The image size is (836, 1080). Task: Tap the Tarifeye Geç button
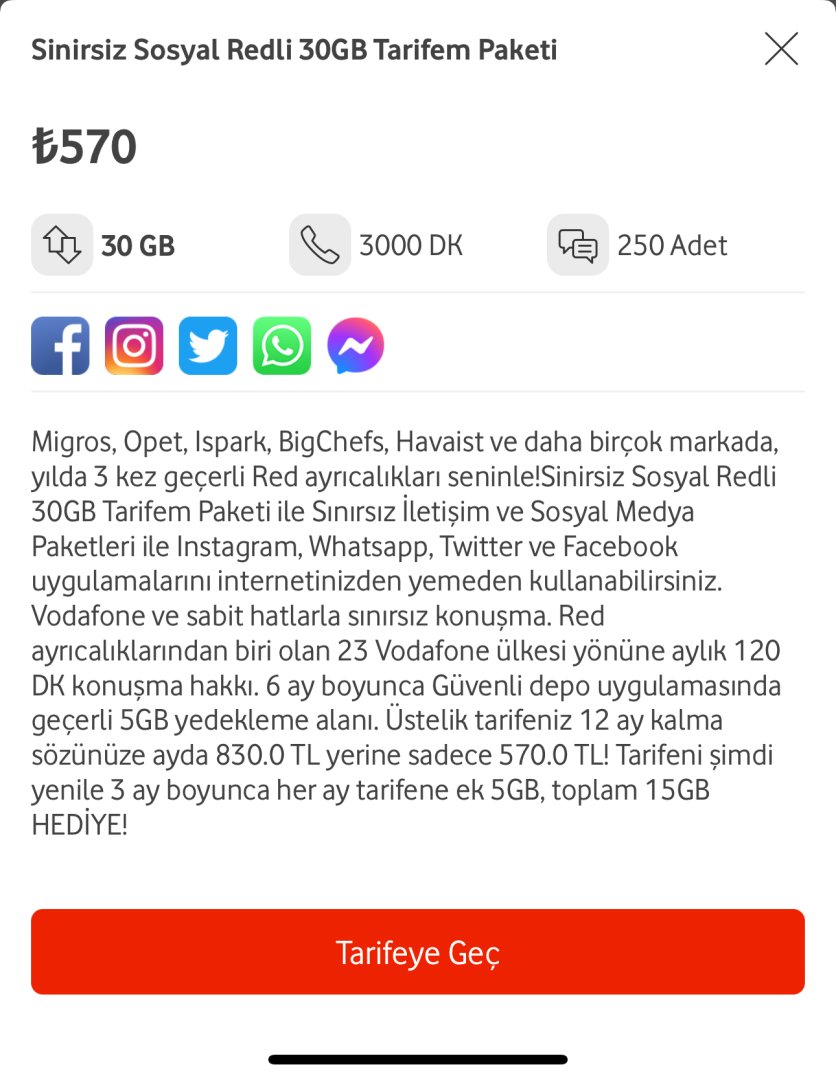coord(418,952)
